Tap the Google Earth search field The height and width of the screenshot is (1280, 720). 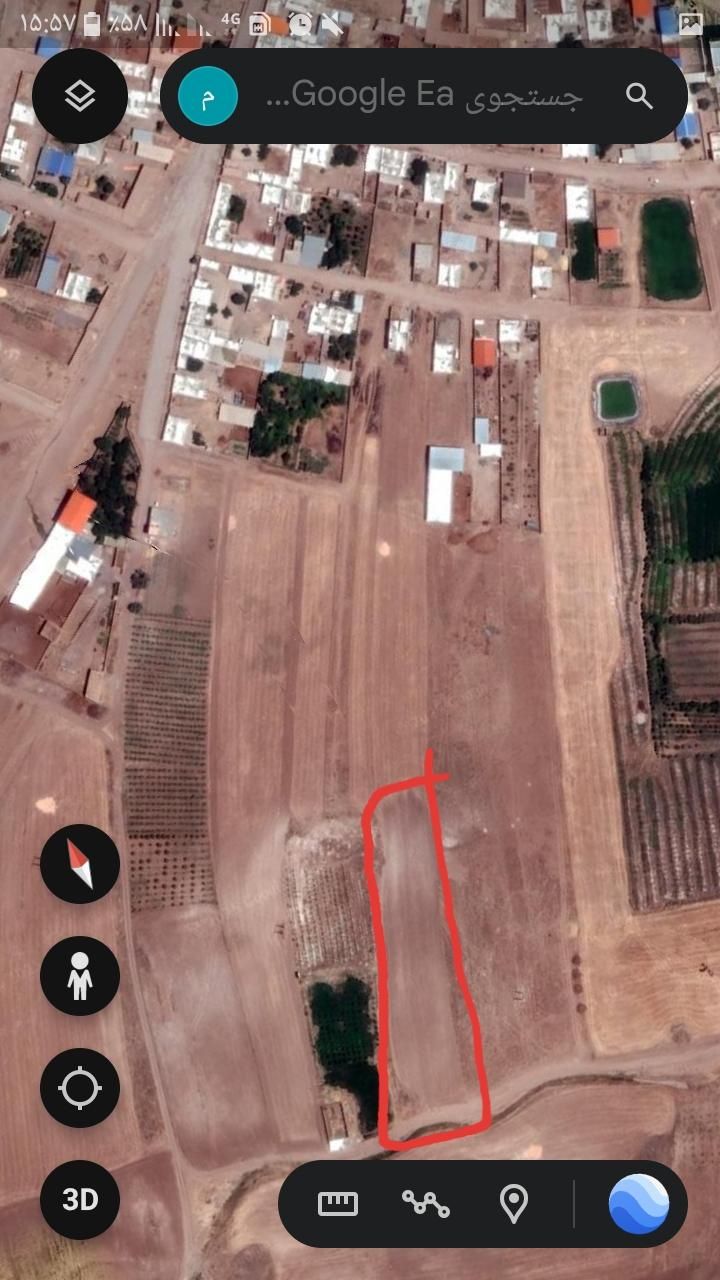coord(425,96)
